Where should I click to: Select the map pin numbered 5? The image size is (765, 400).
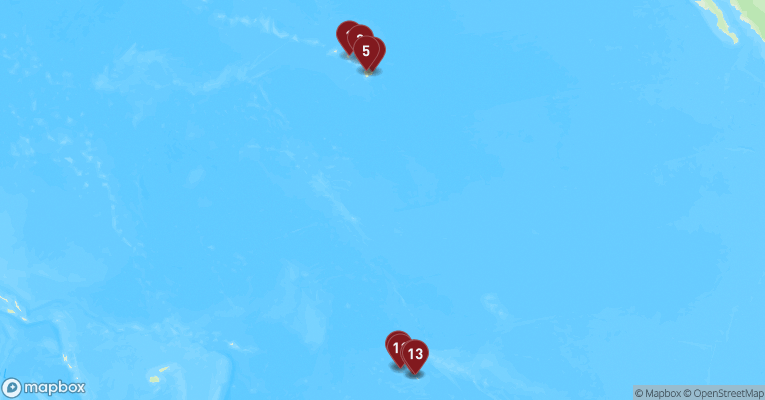click(x=367, y=51)
